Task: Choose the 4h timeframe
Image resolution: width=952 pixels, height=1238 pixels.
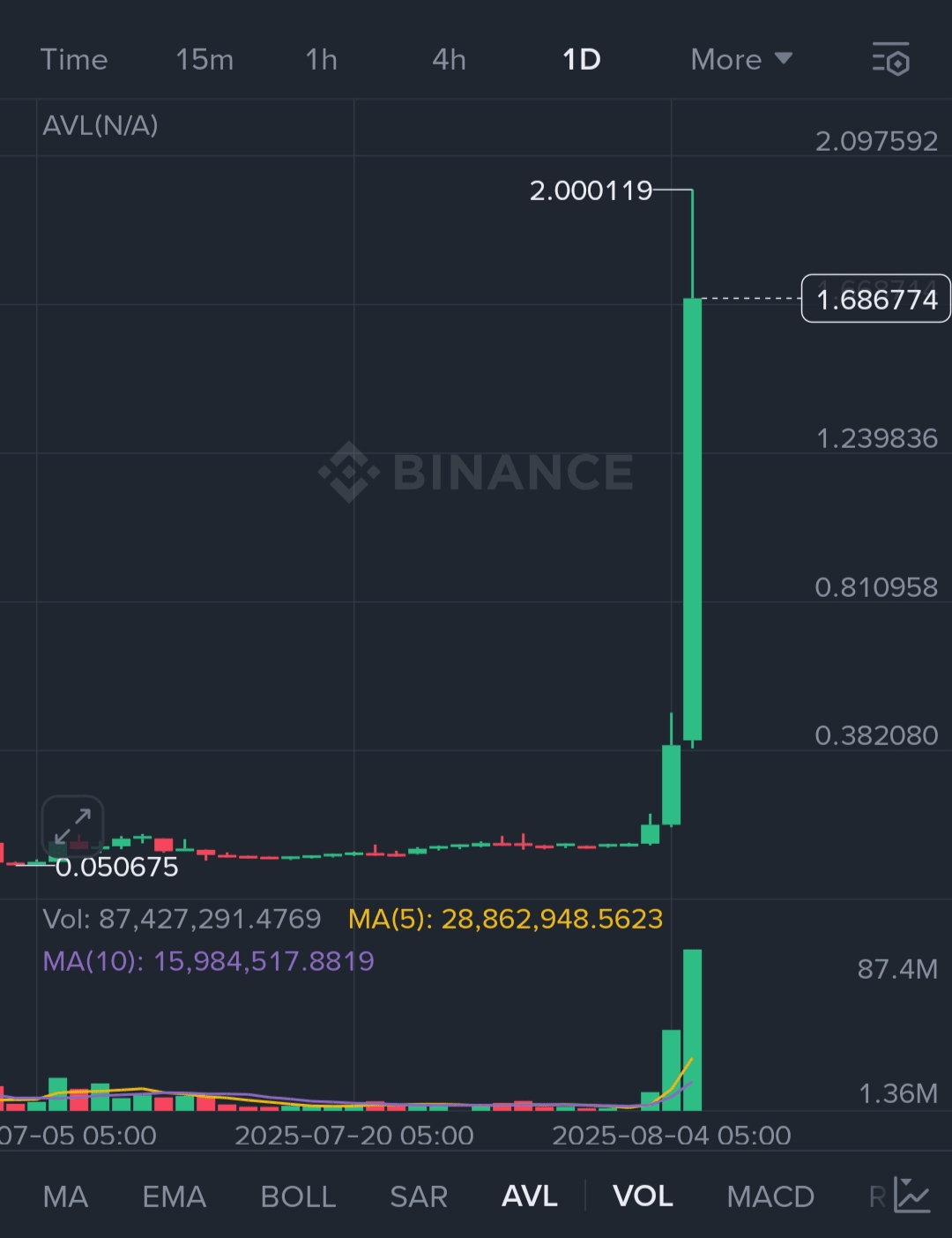Action: point(449,60)
